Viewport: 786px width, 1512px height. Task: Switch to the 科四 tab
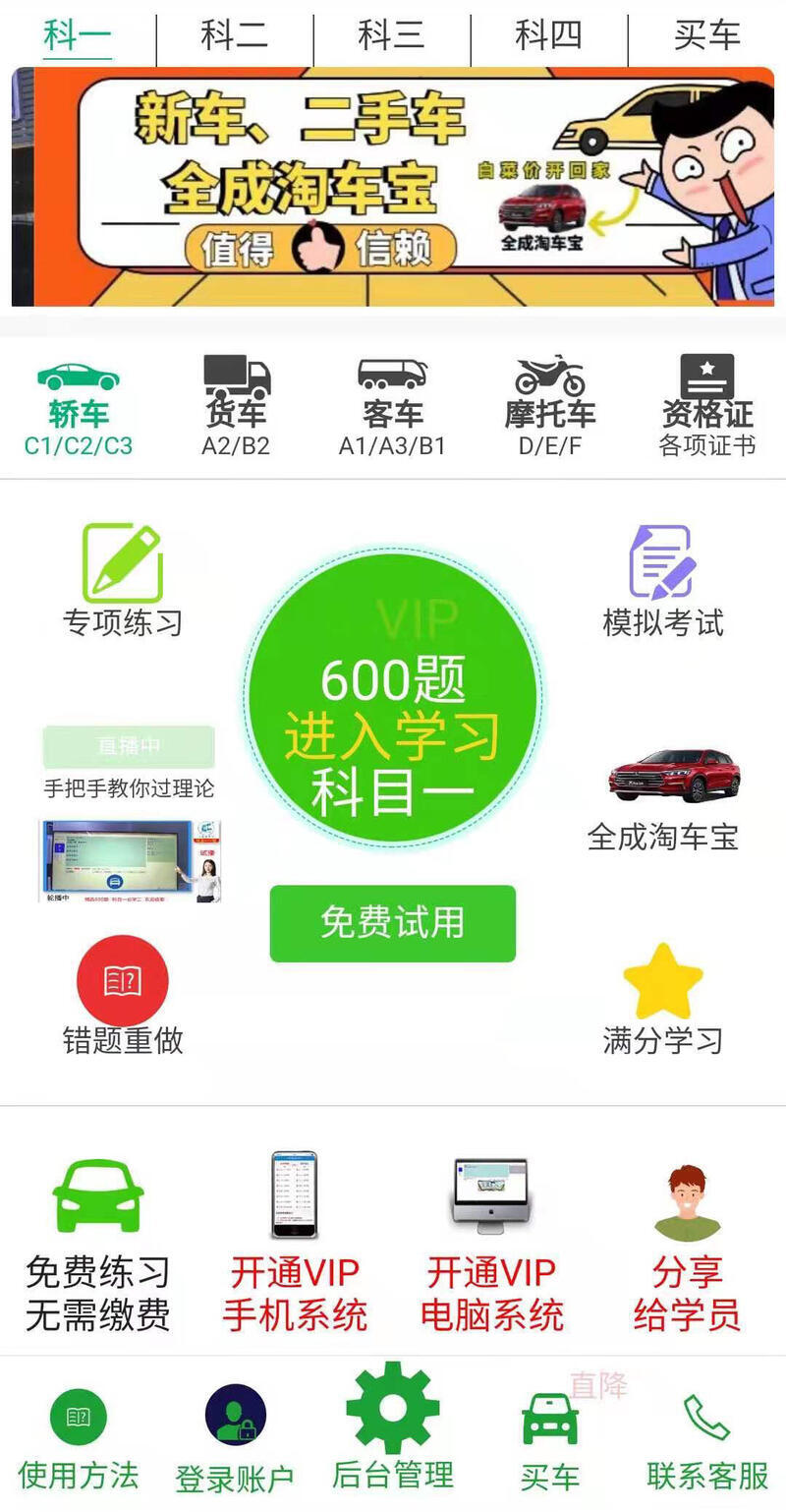[x=548, y=35]
